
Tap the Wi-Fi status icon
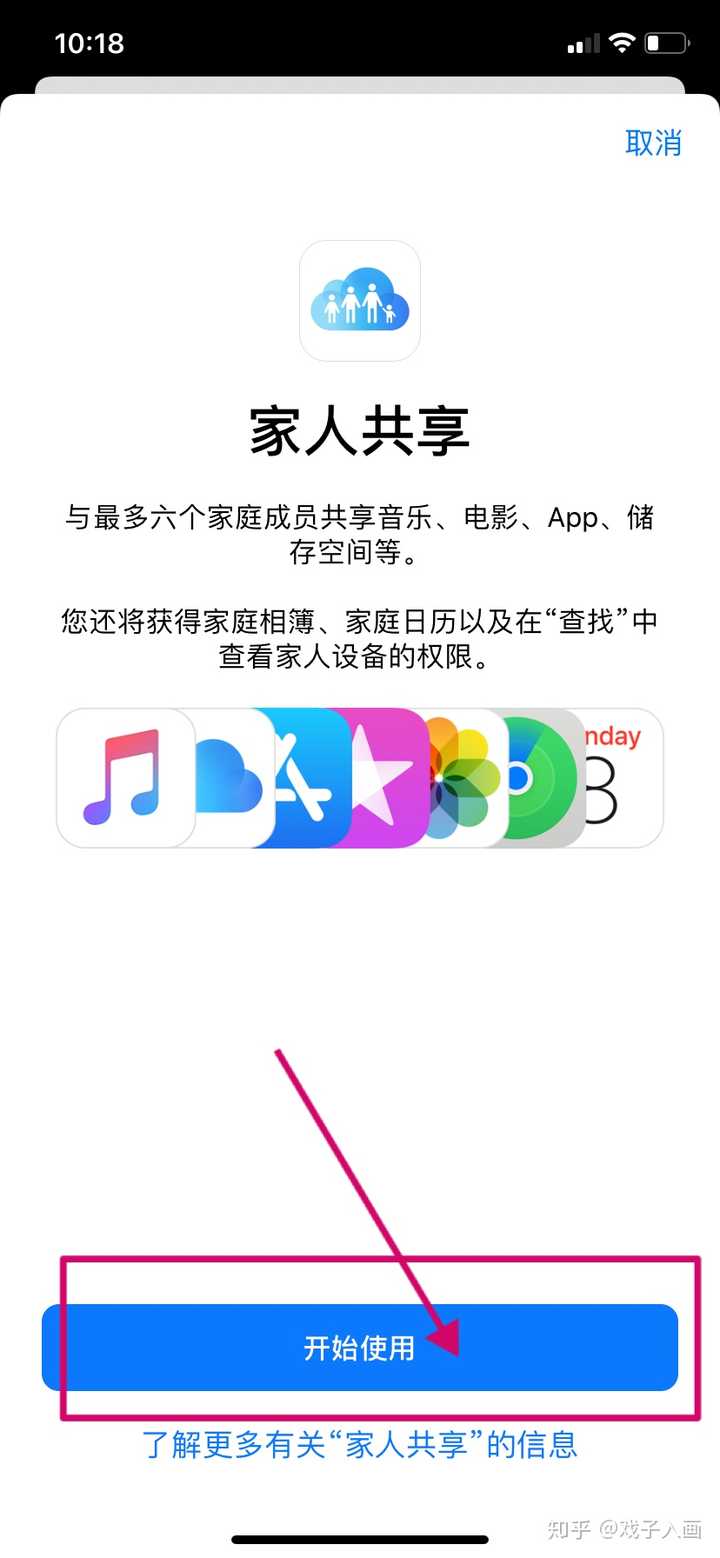tap(622, 42)
